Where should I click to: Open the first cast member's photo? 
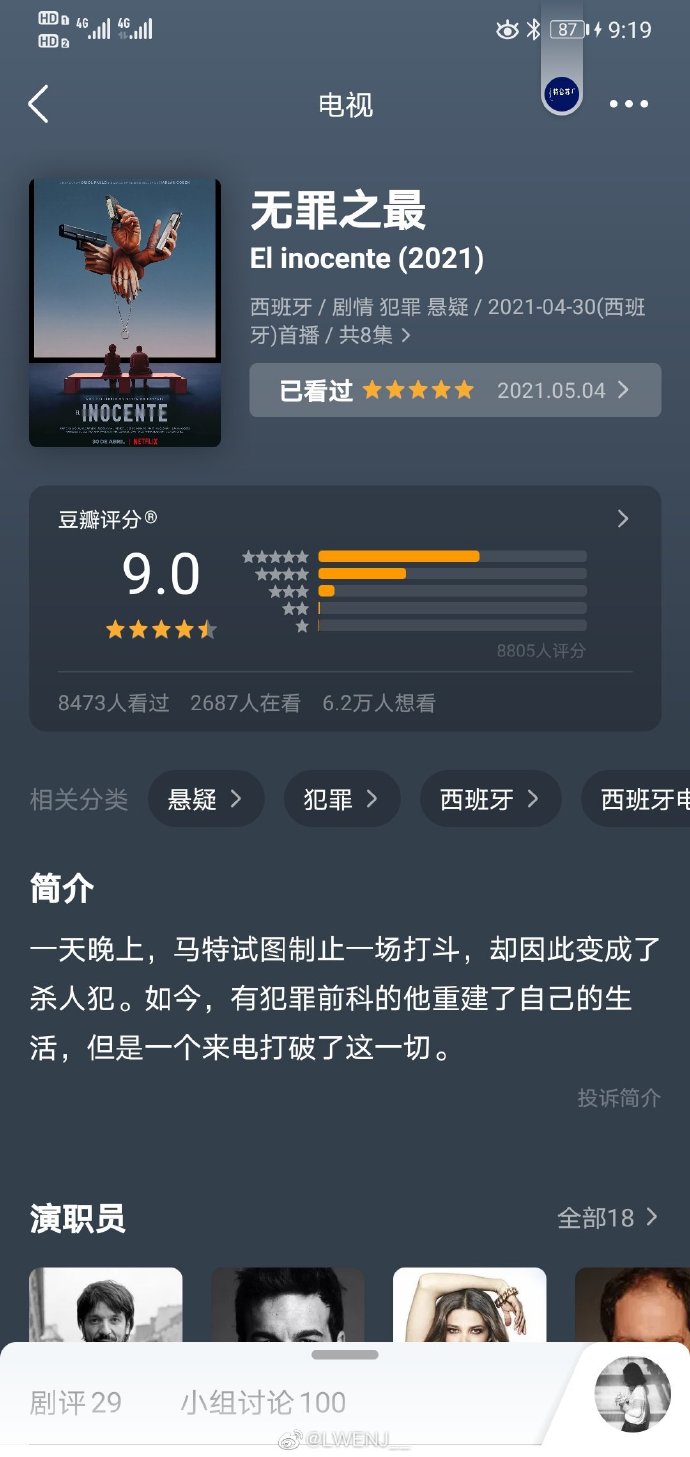pyautogui.click(x=106, y=1303)
